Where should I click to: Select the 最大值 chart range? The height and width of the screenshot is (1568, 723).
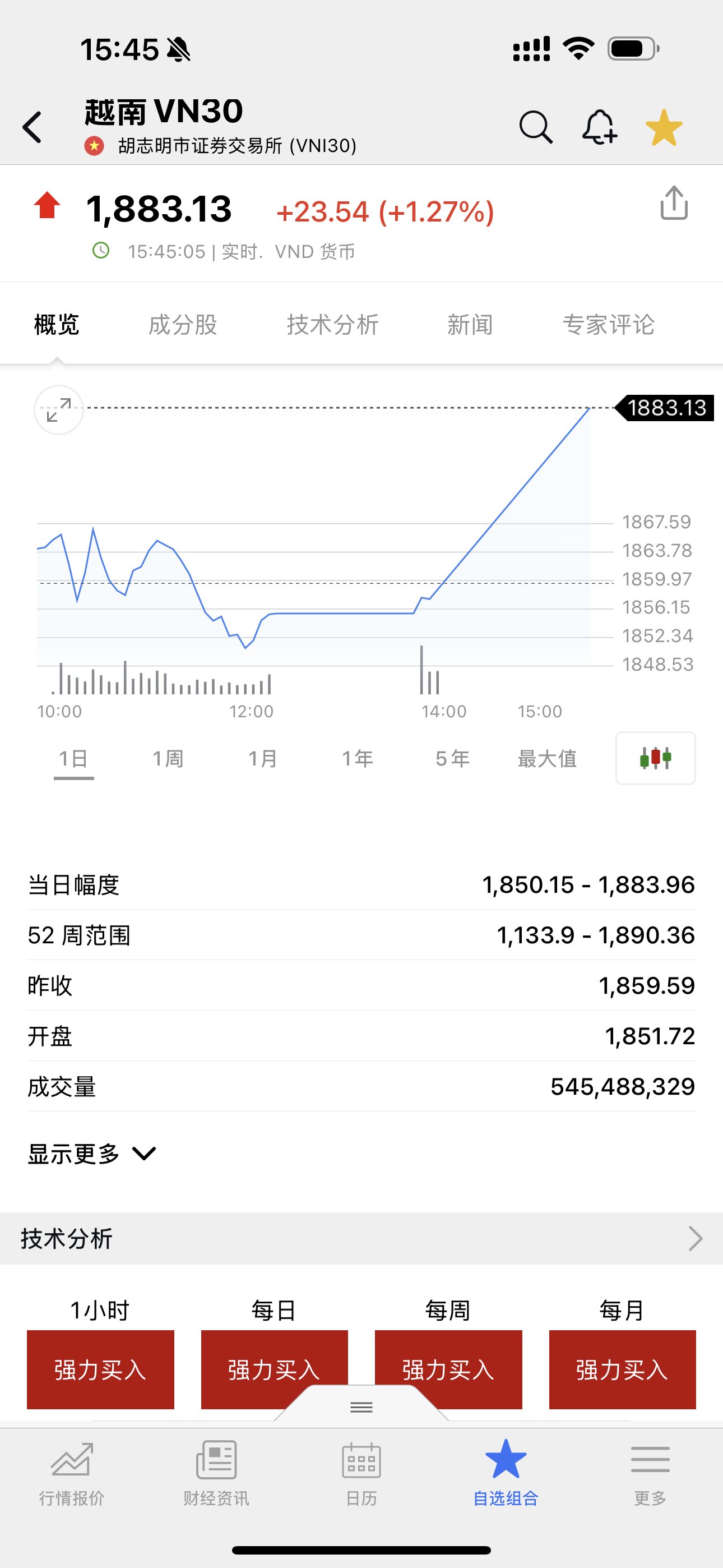tap(547, 758)
